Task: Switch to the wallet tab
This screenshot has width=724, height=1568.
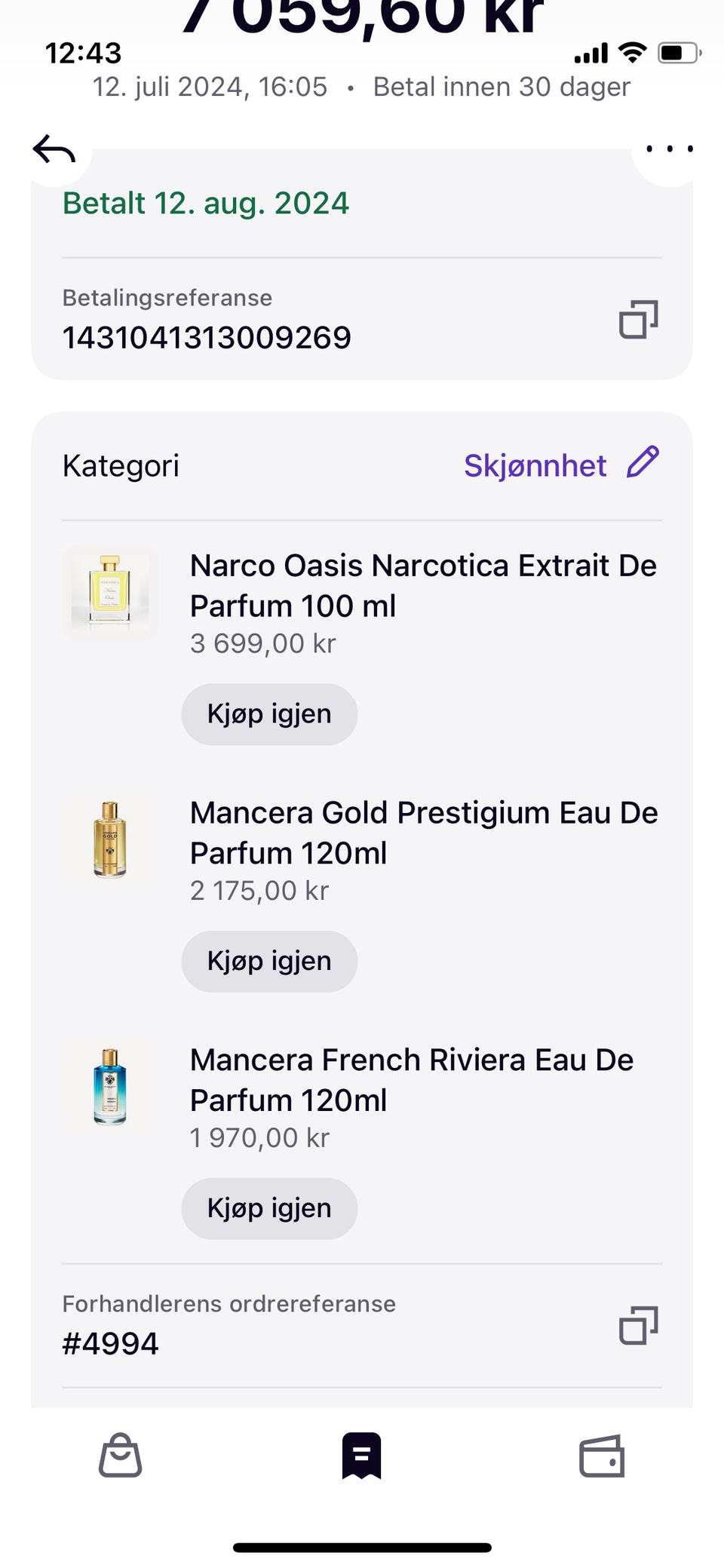Action: [x=602, y=1456]
